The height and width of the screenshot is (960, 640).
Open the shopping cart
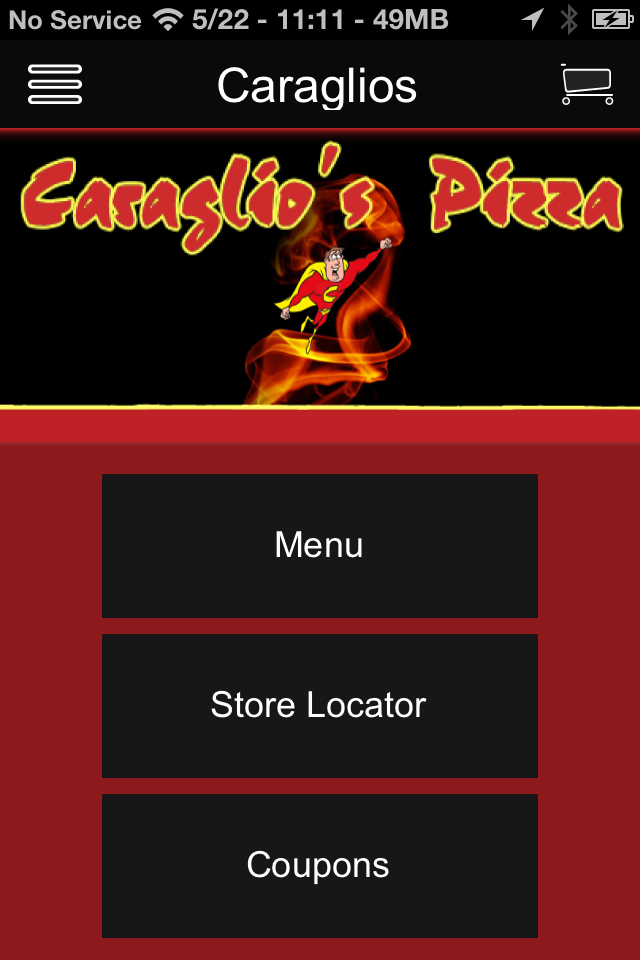click(586, 85)
